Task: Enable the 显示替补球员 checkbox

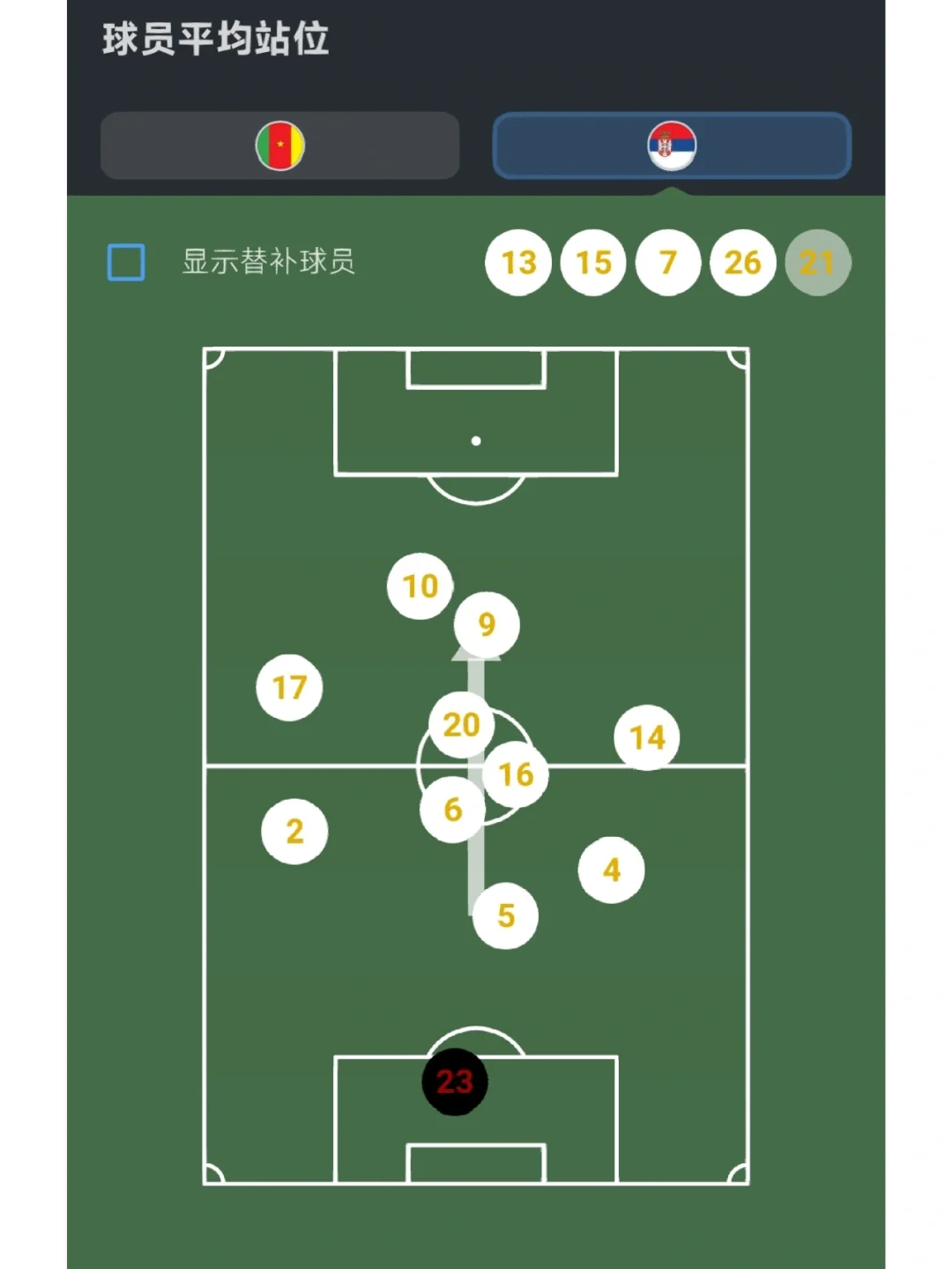Action: 126,262
